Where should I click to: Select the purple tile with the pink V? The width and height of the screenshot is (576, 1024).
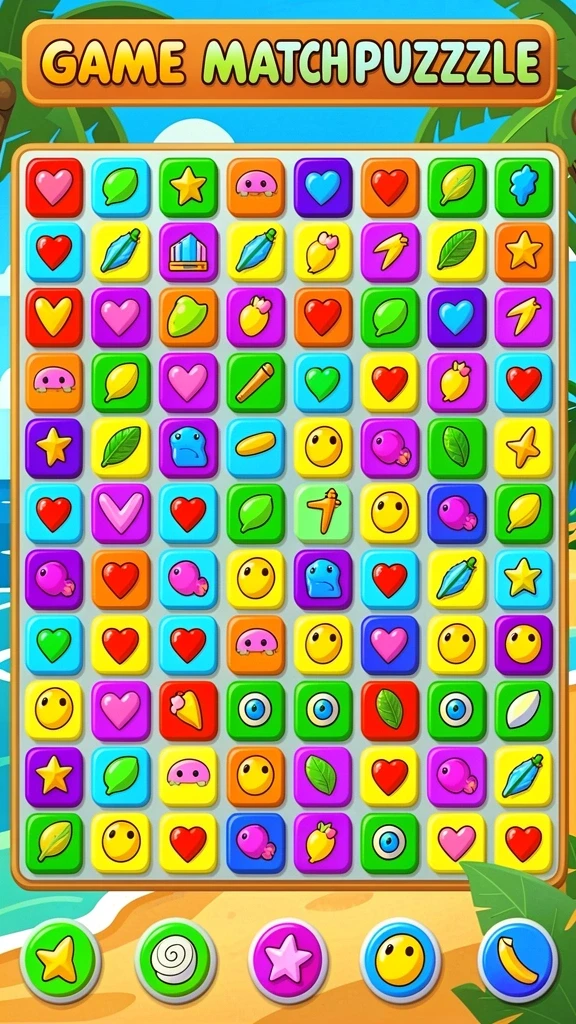click(x=121, y=513)
